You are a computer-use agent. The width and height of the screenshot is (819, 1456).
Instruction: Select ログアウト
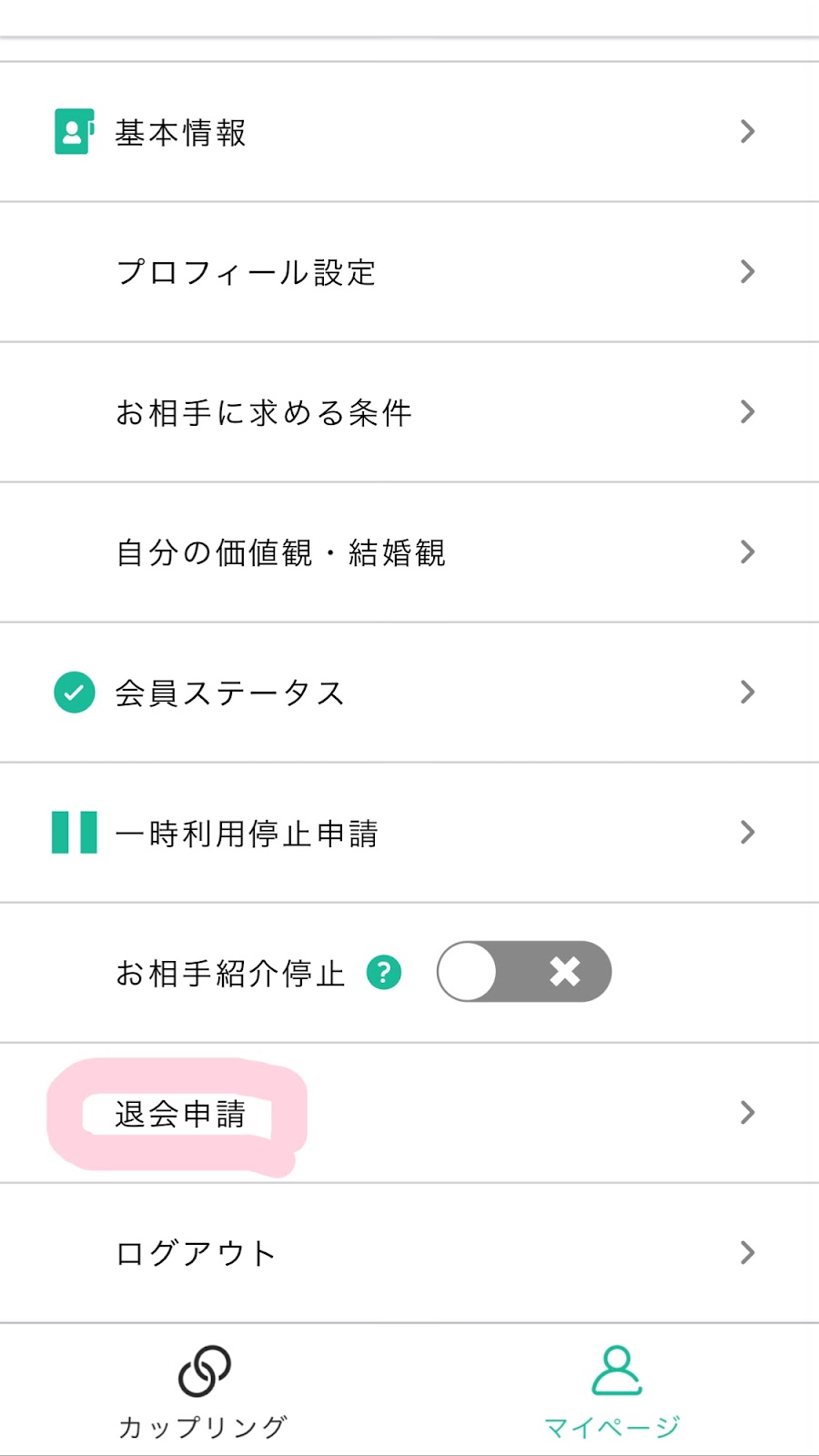(409, 1253)
